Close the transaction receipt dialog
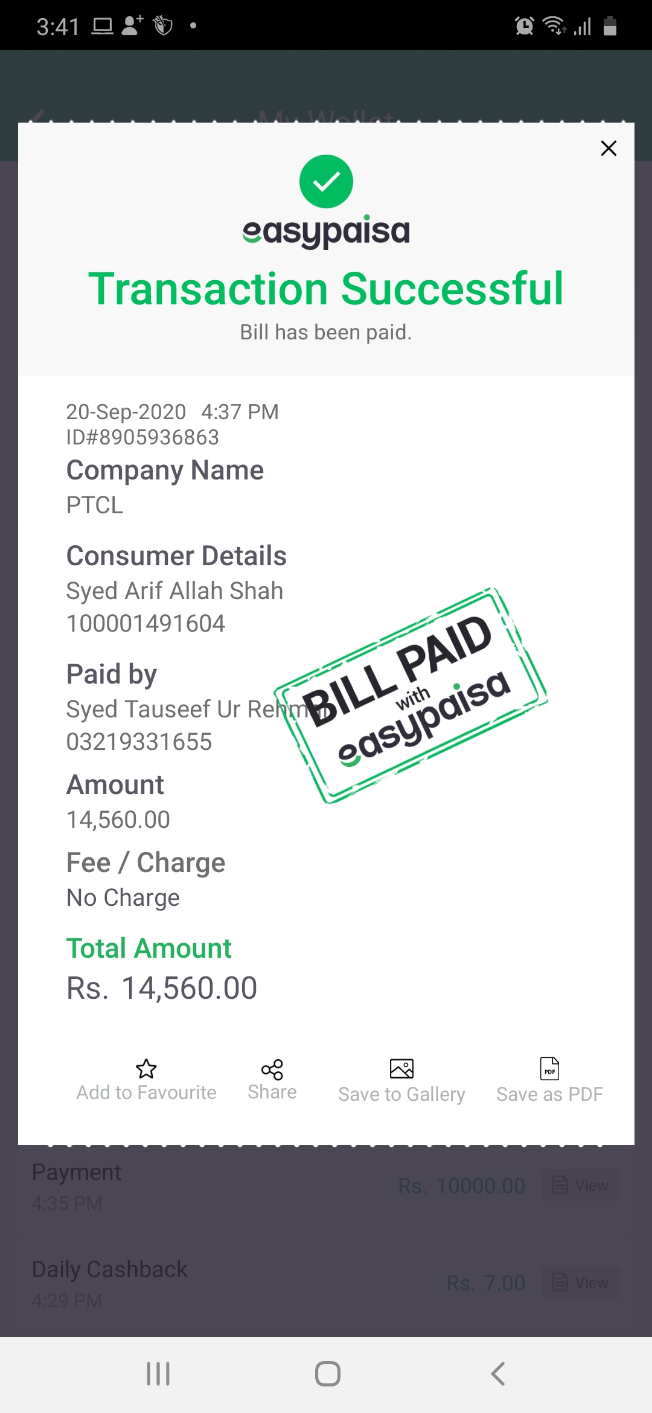This screenshot has height=1413, width=652. [608, 149]
